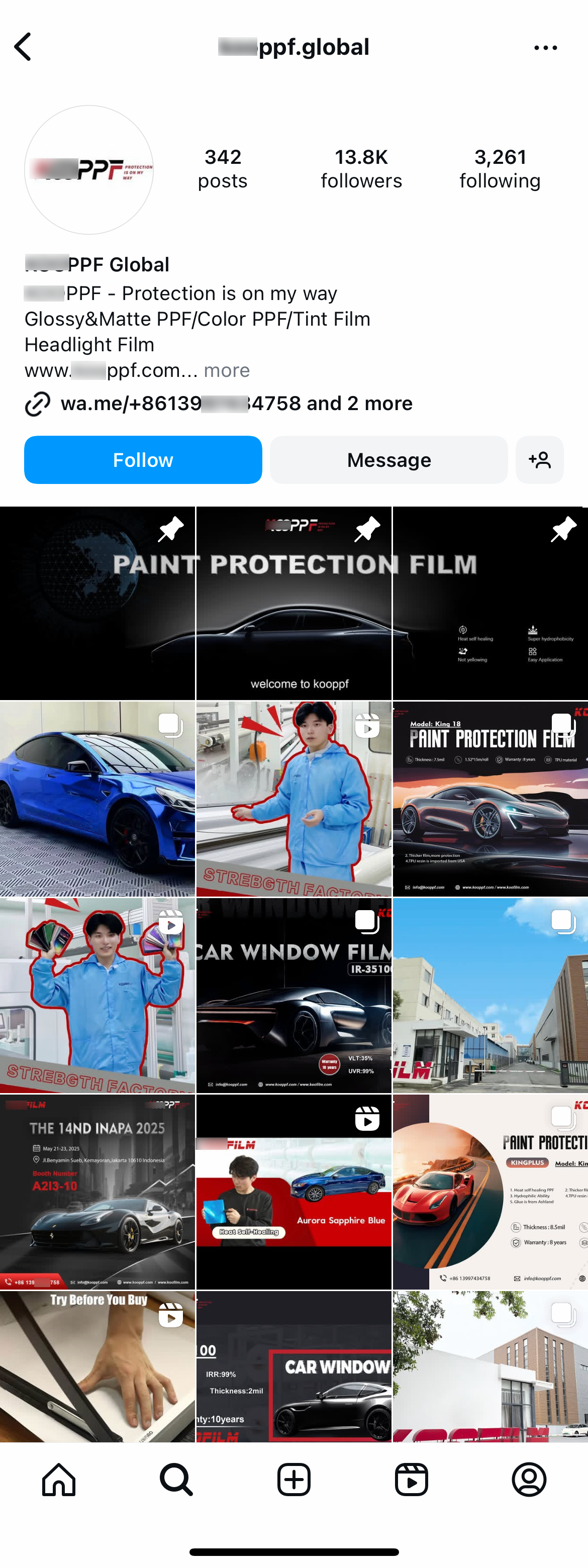The height and width of the screenshot is (1568, 588).
Task: Open the blue chrome car post
Action: pos(97,799)
